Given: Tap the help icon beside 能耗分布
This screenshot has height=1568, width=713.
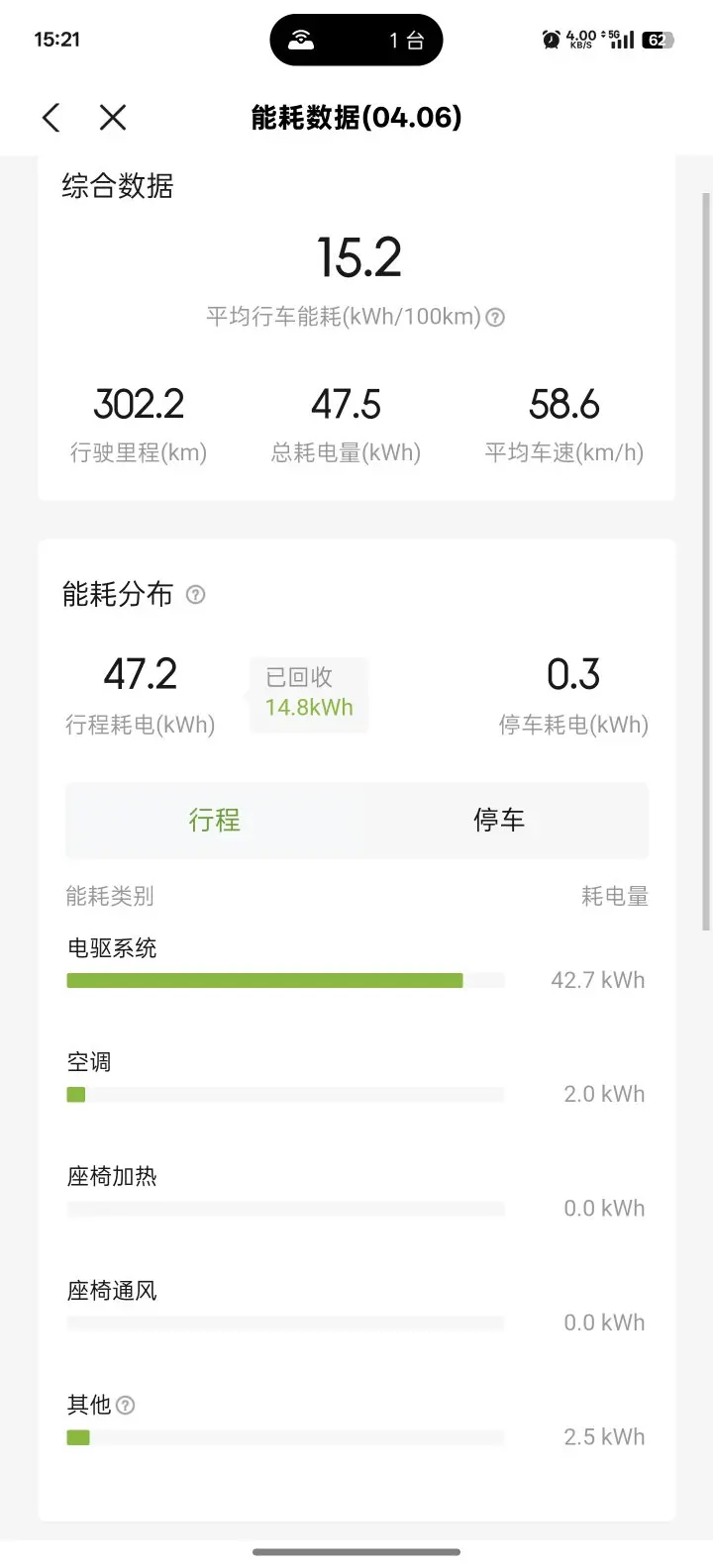Looking at the screenshot, I should tap(196, 595).
